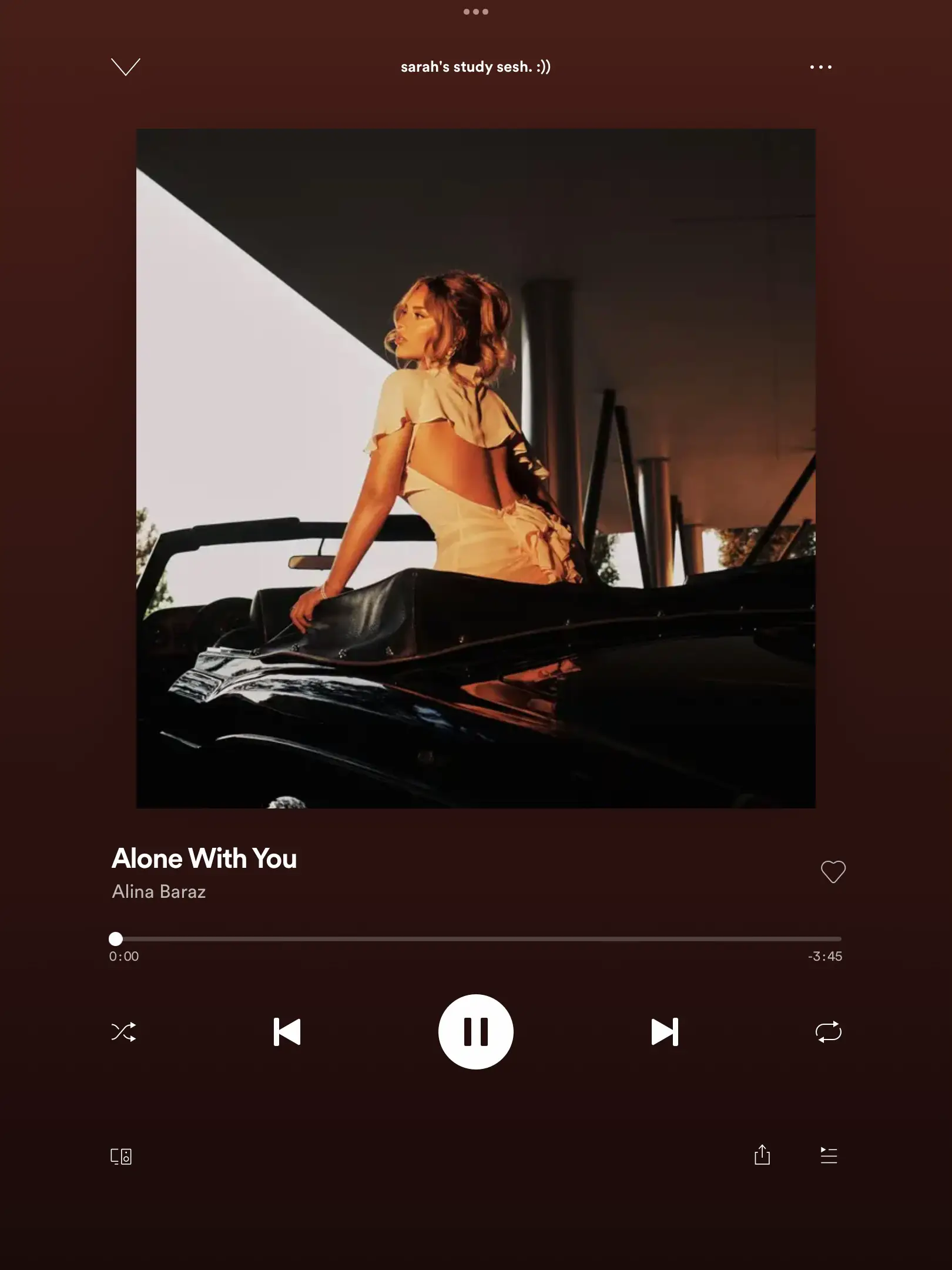The image size is (952, 1270).
Task: Skip to the next track
Action: pyautogui.click(x=665, y=1032)
